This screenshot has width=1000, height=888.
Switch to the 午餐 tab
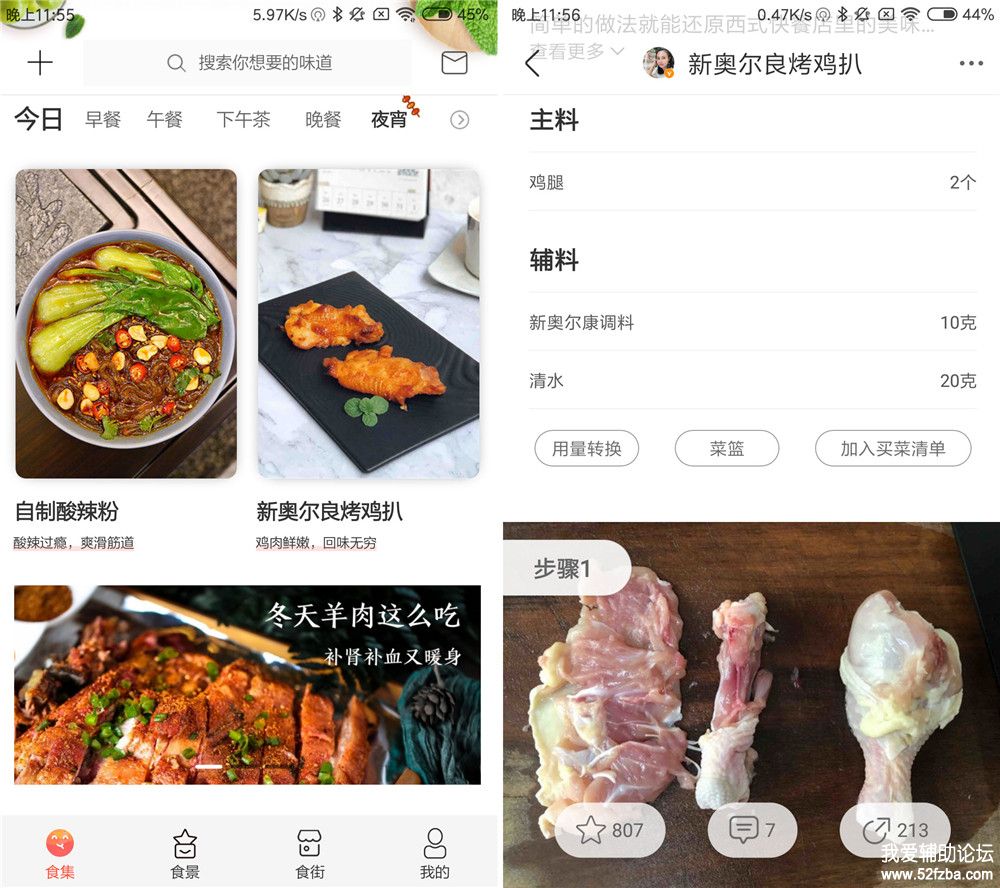(x=165, y=120)
